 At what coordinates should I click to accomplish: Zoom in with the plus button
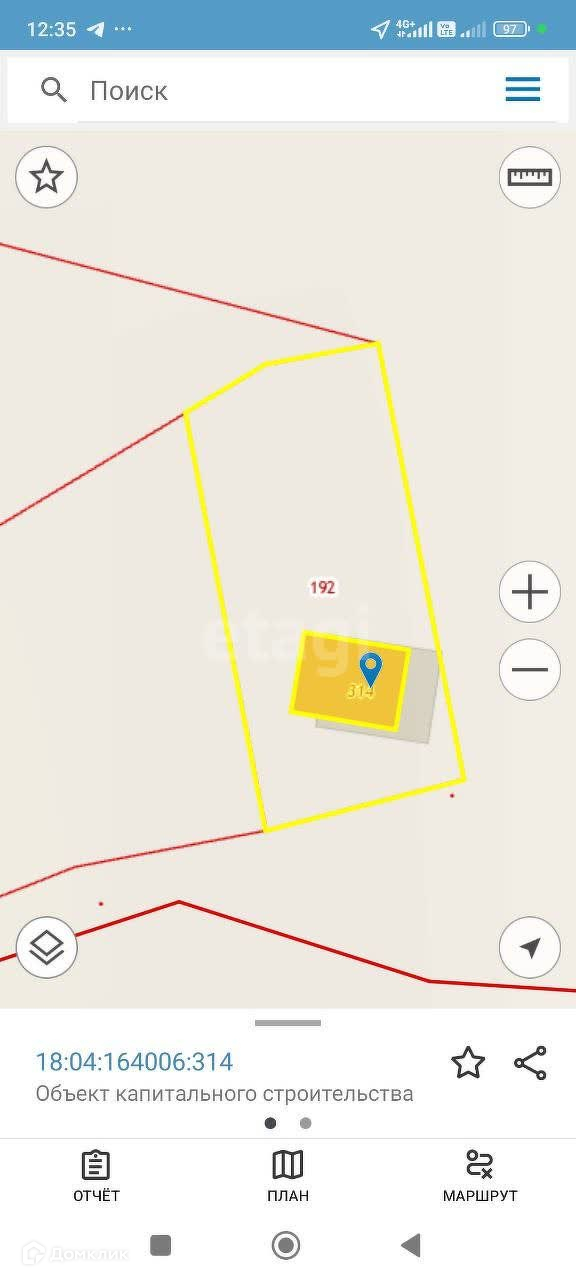[x=530, y=593]
